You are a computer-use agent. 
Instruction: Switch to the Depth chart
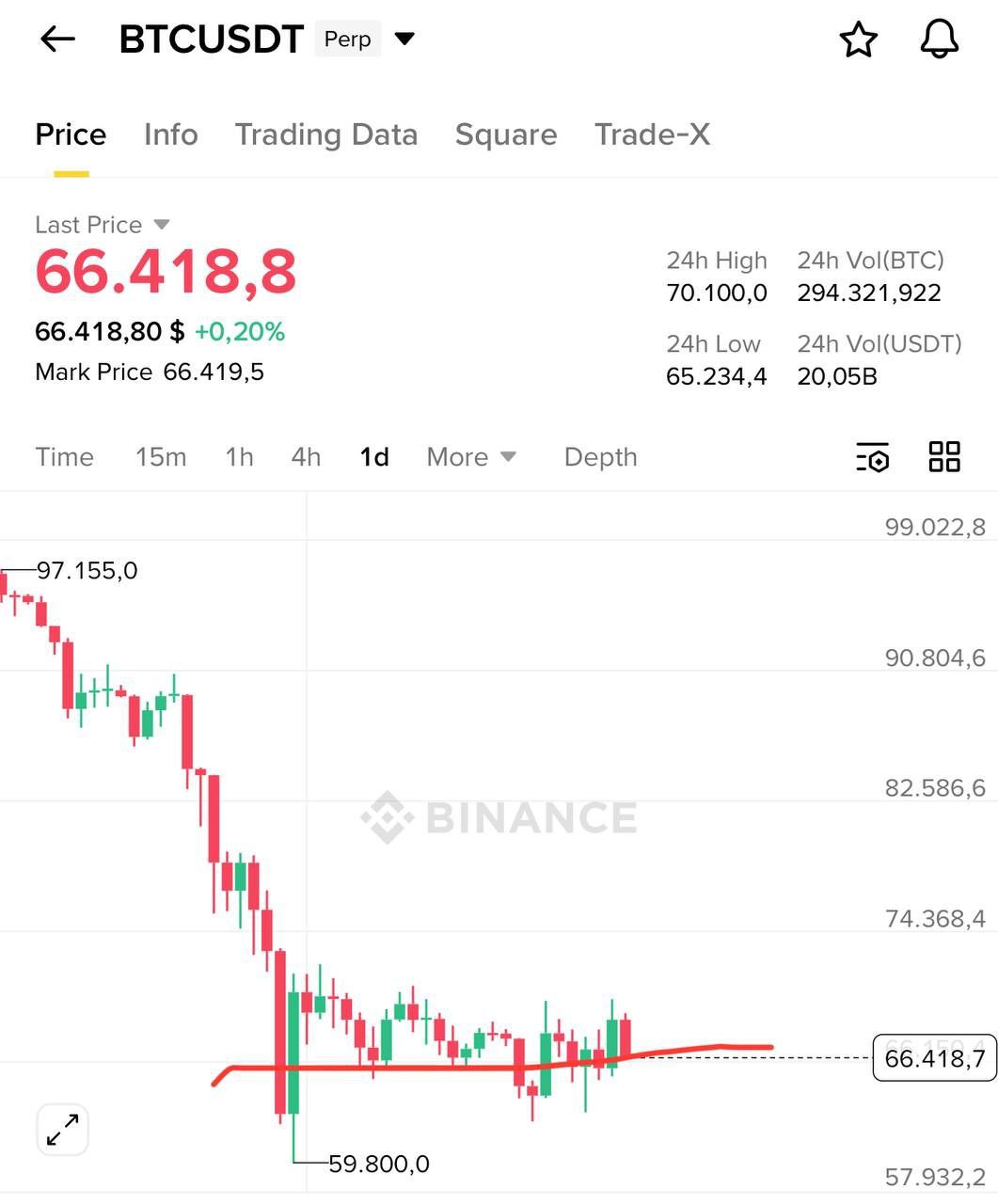[600, 457]
